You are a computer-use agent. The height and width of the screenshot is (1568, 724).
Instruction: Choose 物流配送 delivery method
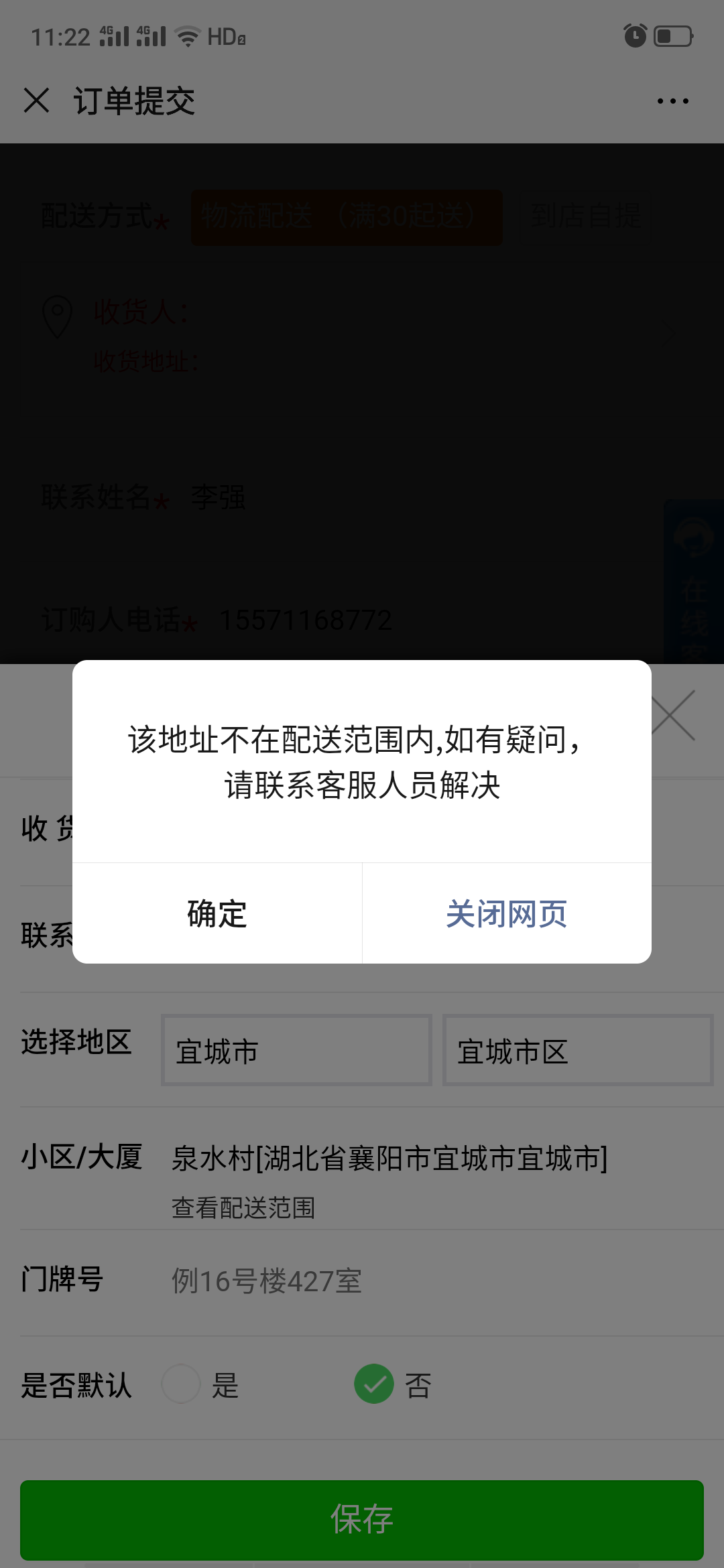[x=347, y=217]
